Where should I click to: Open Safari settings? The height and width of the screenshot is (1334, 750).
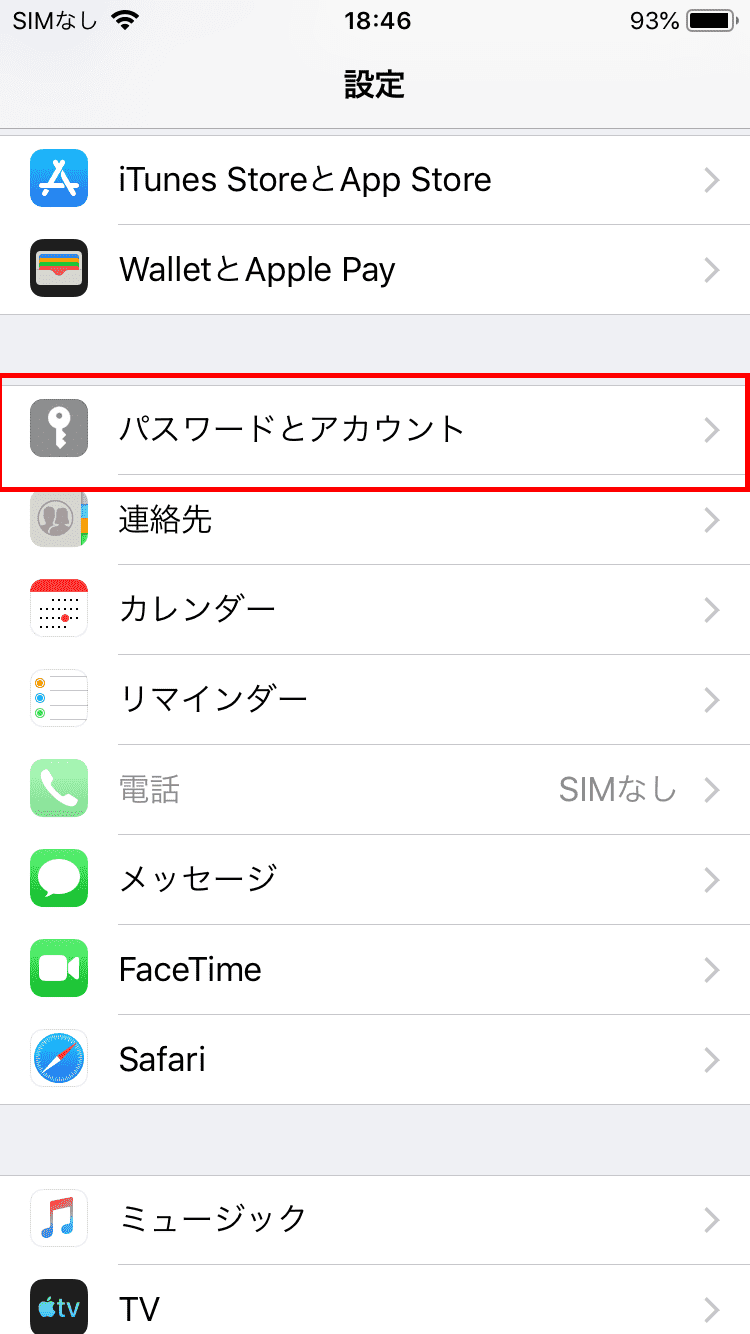pyautogui.click(x=375, y=1060)
